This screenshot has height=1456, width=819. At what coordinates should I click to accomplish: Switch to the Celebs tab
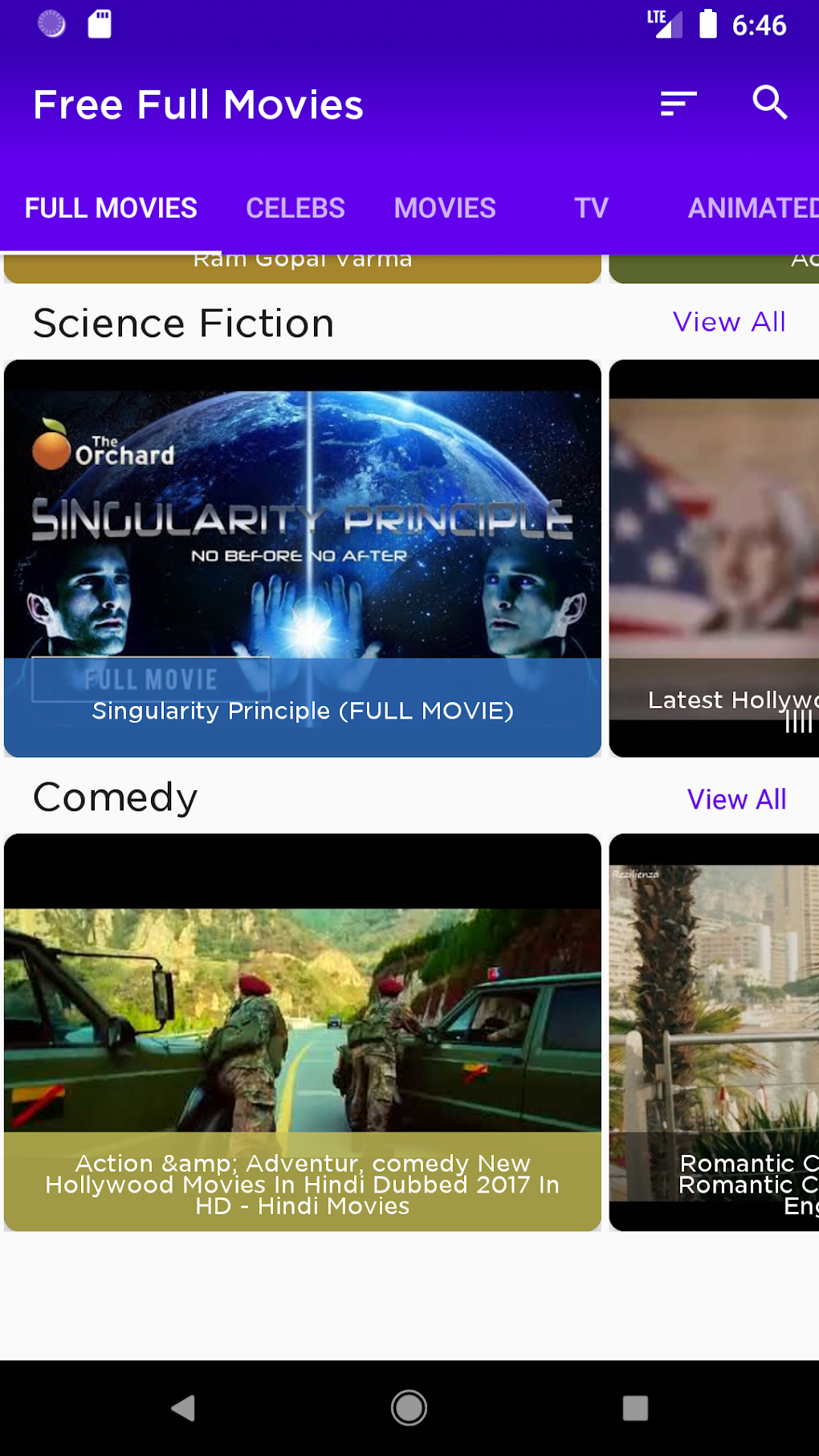[295, 208]
